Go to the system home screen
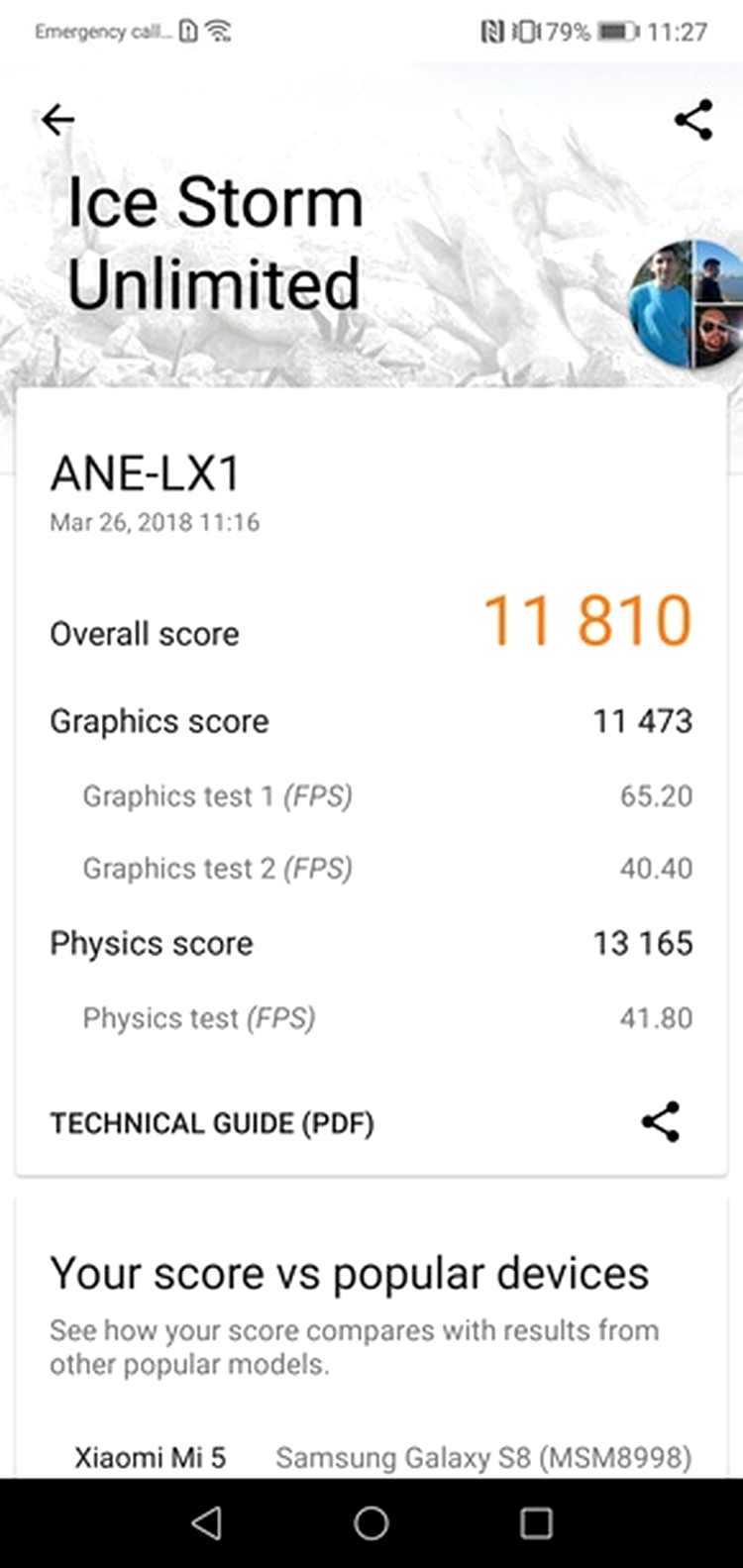Image resolution: width=743 pixels, height=1568 pixels. 371,1523
